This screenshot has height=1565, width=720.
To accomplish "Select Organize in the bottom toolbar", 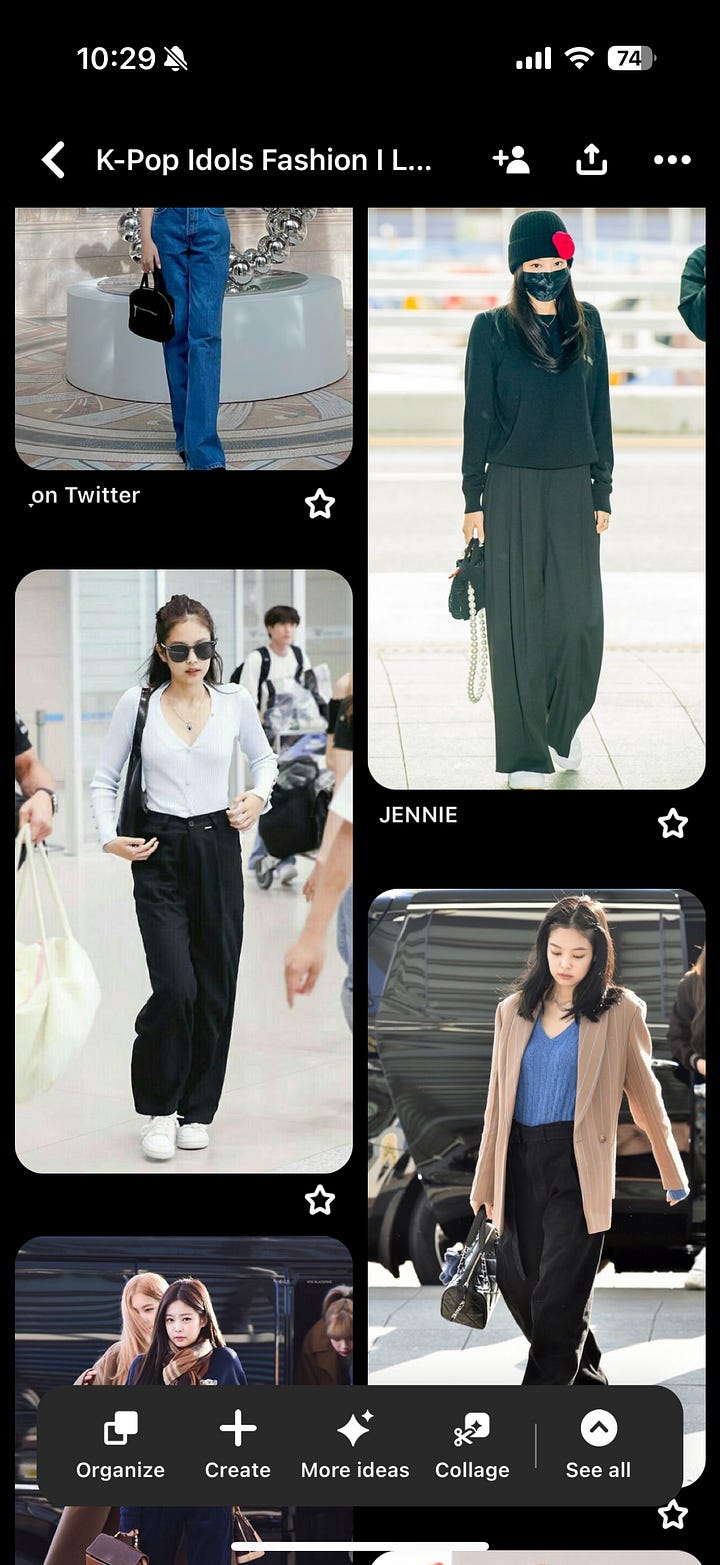I will (x=120, y=1445).
